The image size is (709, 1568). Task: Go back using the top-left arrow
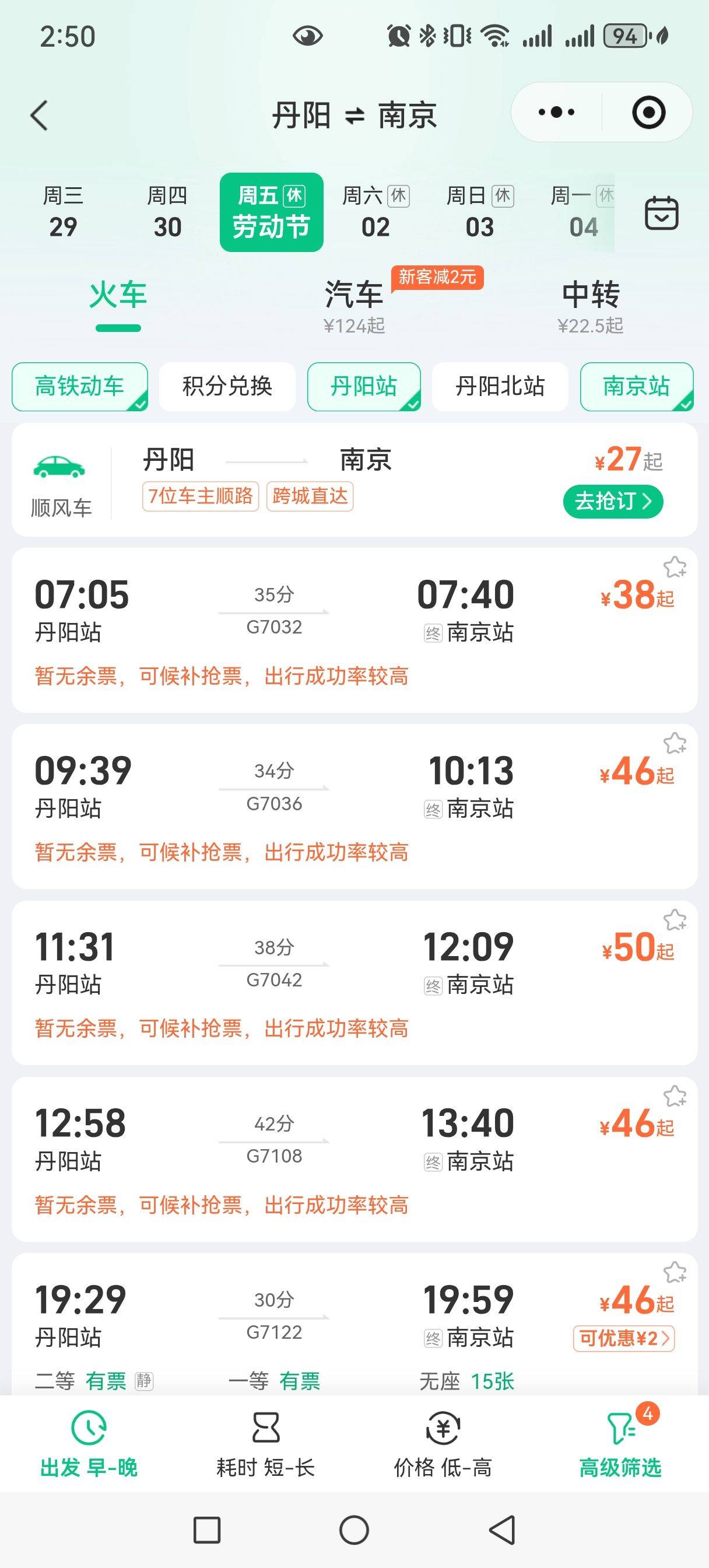pyautogui.click(x=40, y=115)
